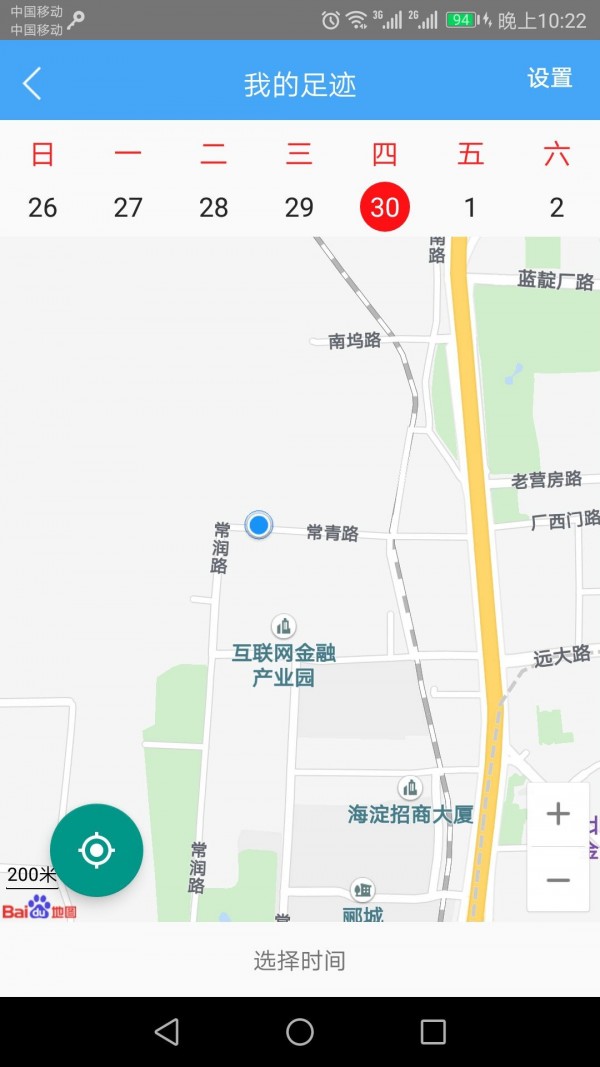Screen dimensions: 600x1067
Task: Recenter map with the locate button
Action: pos(97,851)
